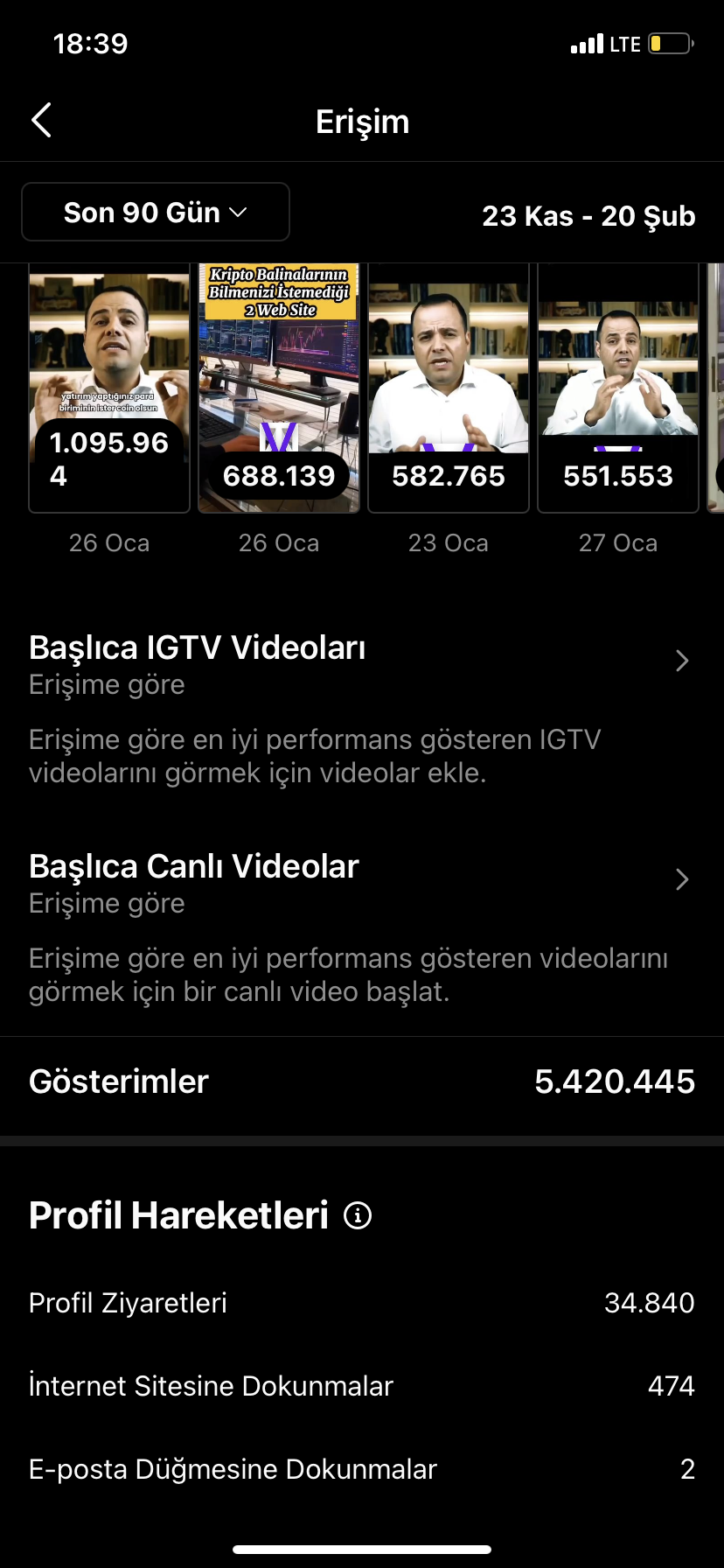Open the reel with 1.095.964 reach
The width and height of the screenshot is (724, 1568).
[x=109, y=388]
